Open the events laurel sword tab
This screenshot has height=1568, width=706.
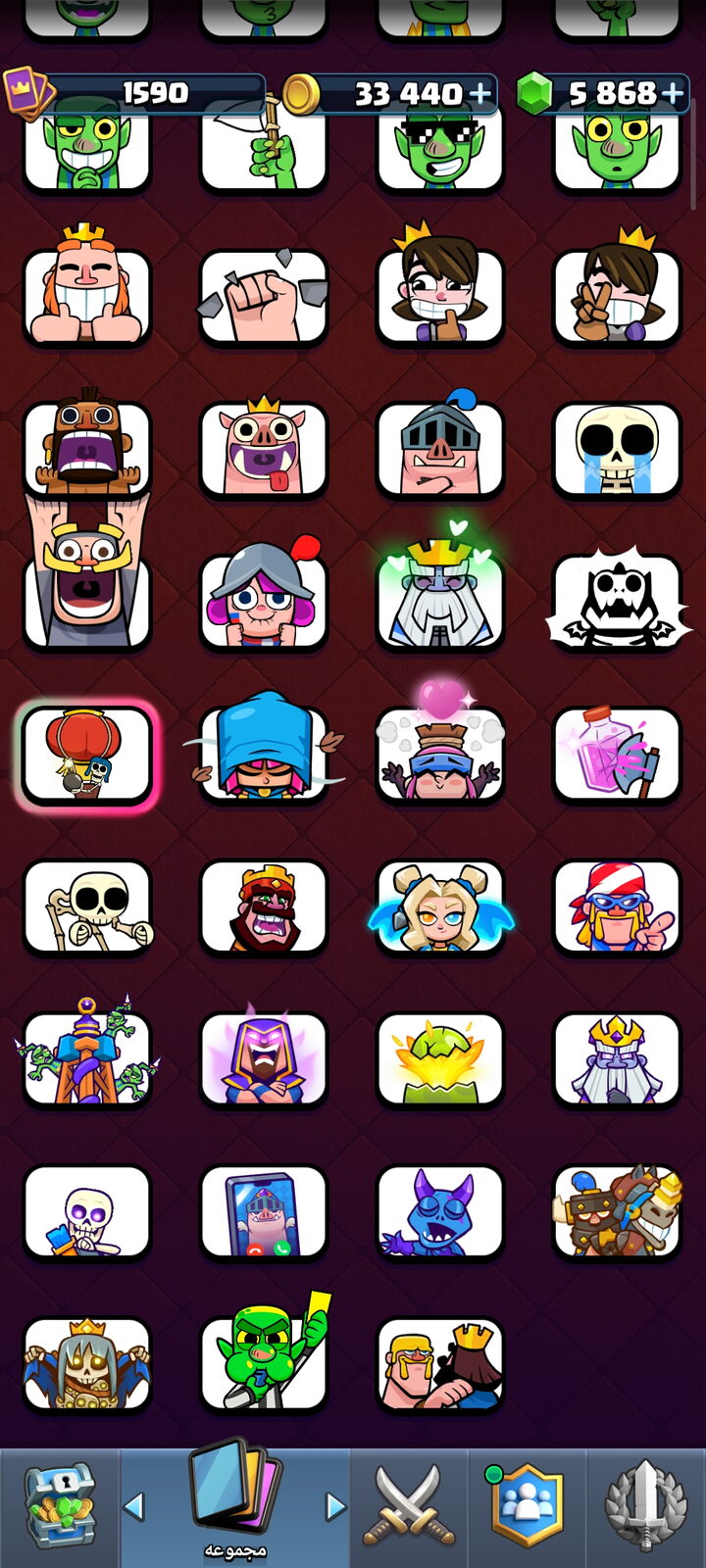coord(645,1506)
